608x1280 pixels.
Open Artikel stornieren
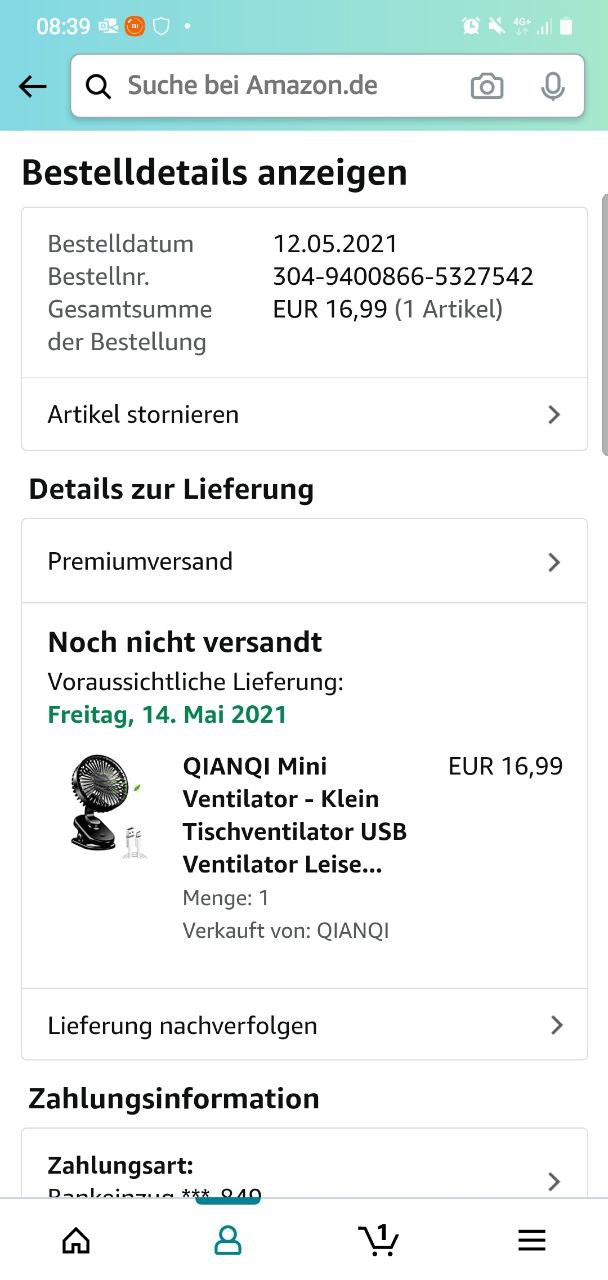coord(304,414)
